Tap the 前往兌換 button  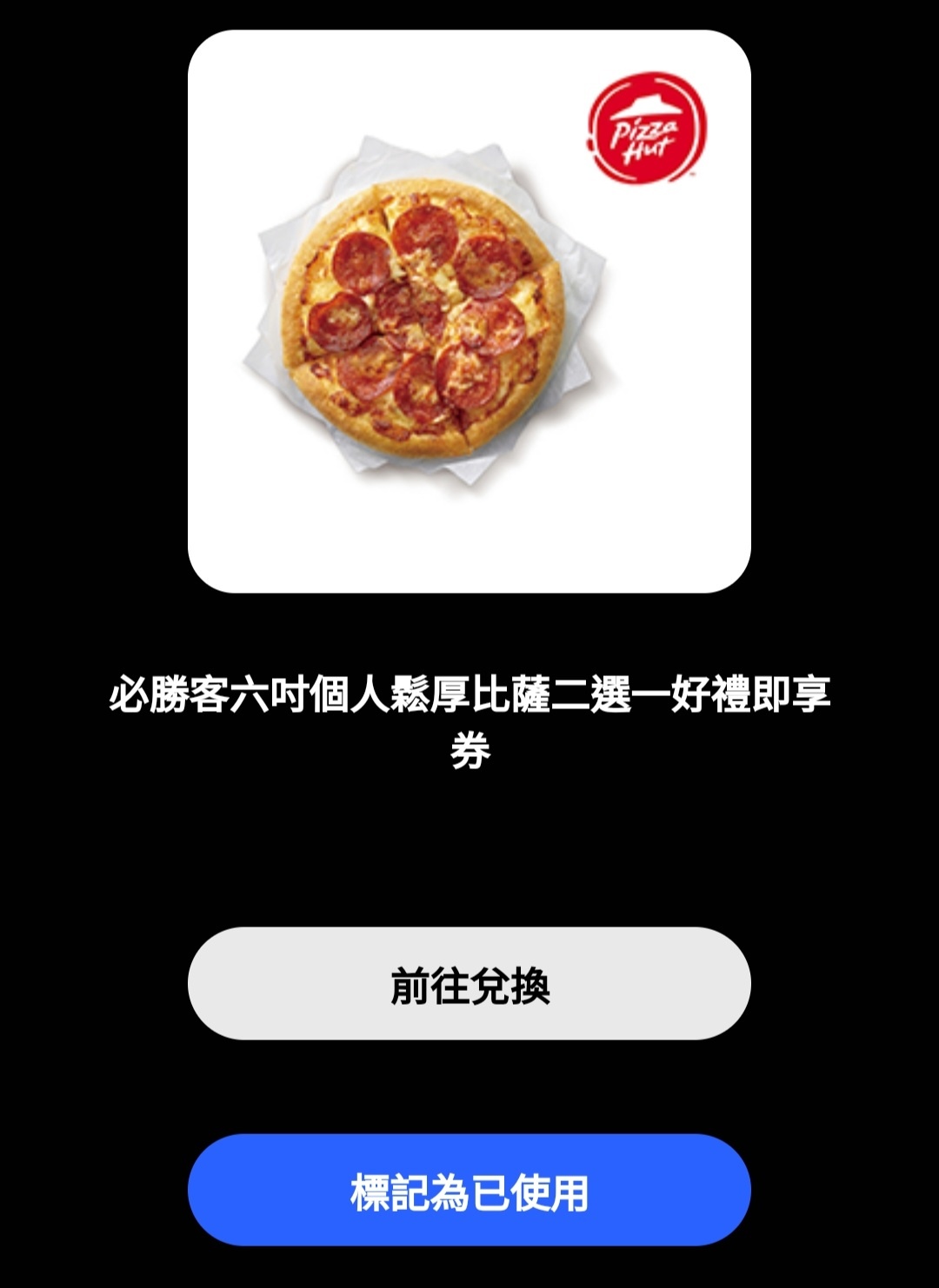tap(469, 984)
